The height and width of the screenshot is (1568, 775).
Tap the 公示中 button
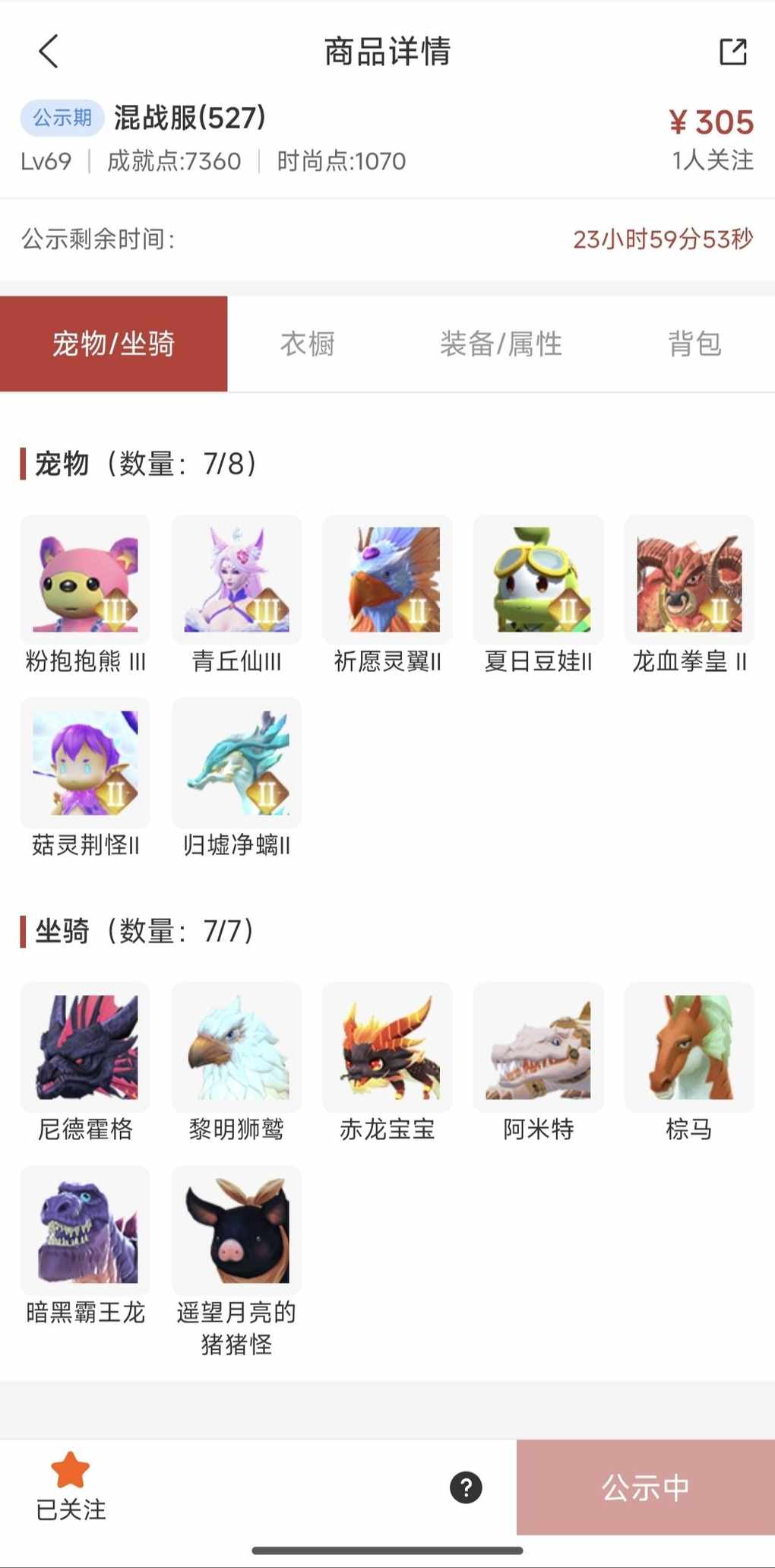[x=645, y=1487]
